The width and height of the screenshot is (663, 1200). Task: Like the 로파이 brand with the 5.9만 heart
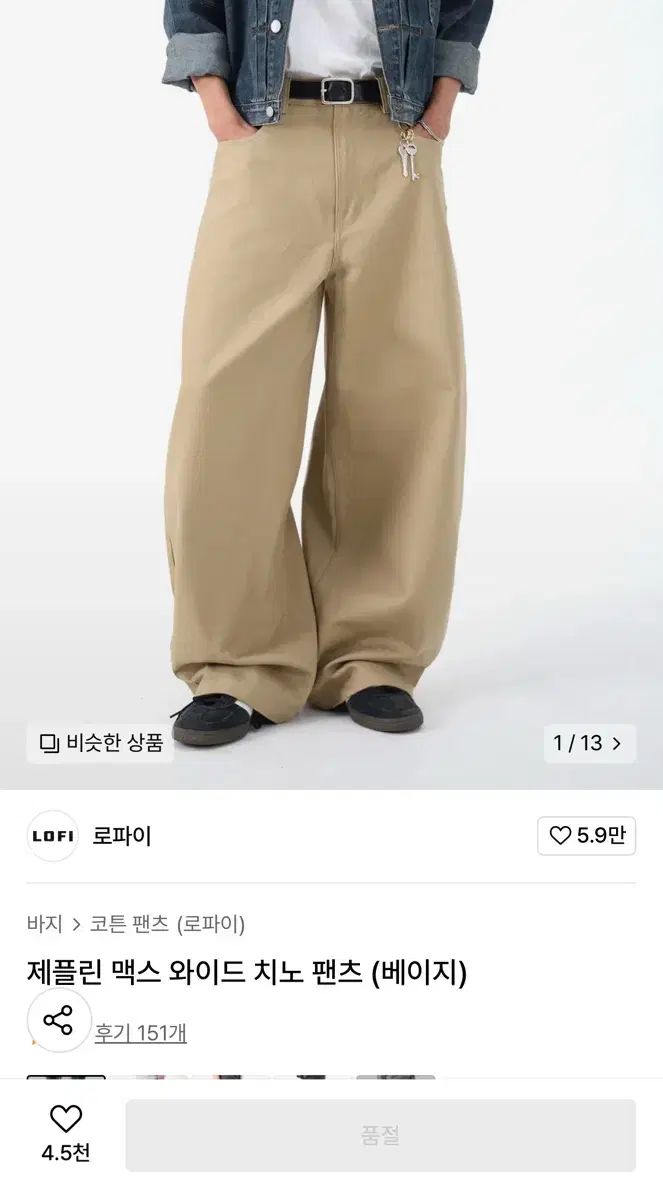(x=586, y=836)
